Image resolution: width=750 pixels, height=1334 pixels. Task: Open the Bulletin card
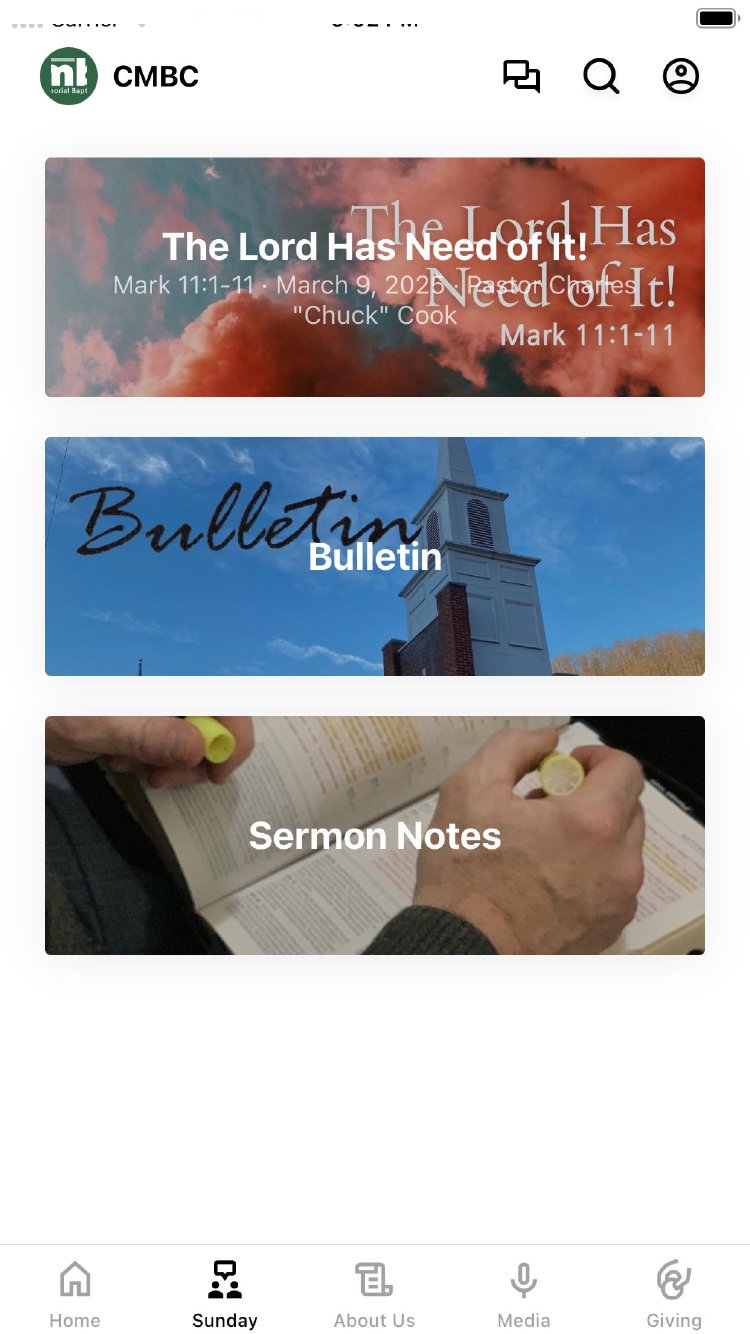point(375,556)
